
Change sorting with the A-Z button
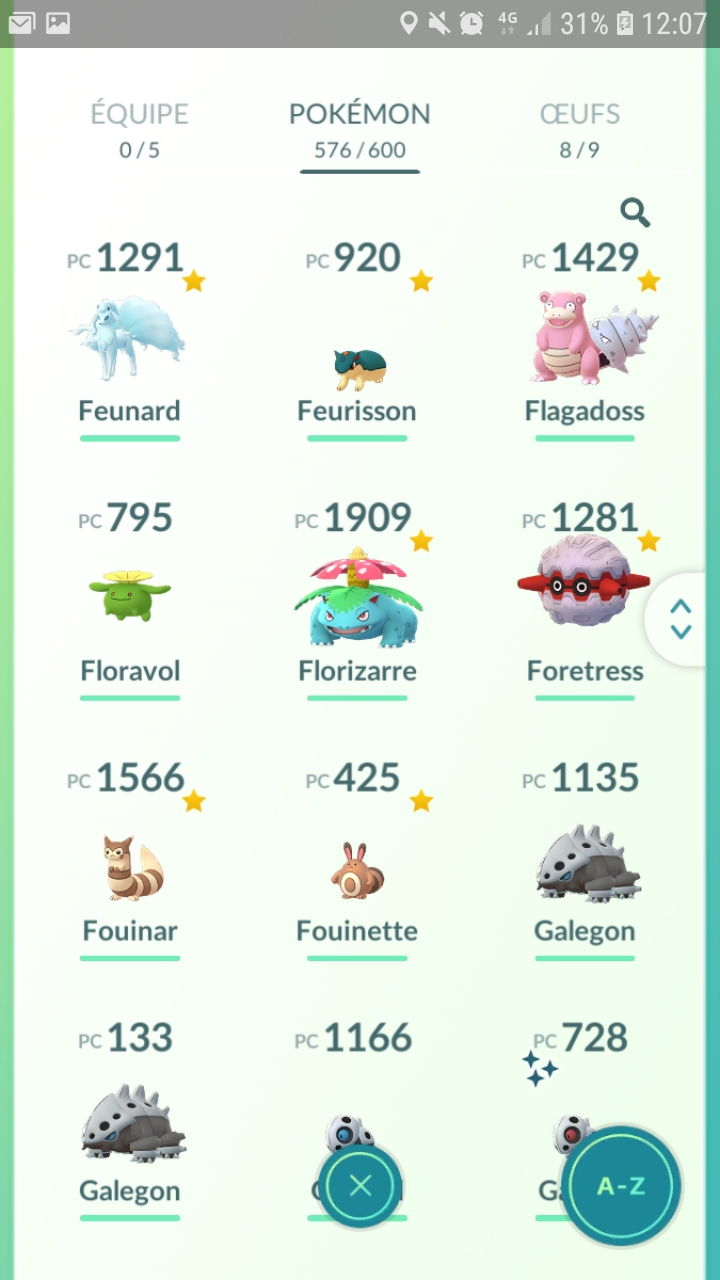point(620,1186)
